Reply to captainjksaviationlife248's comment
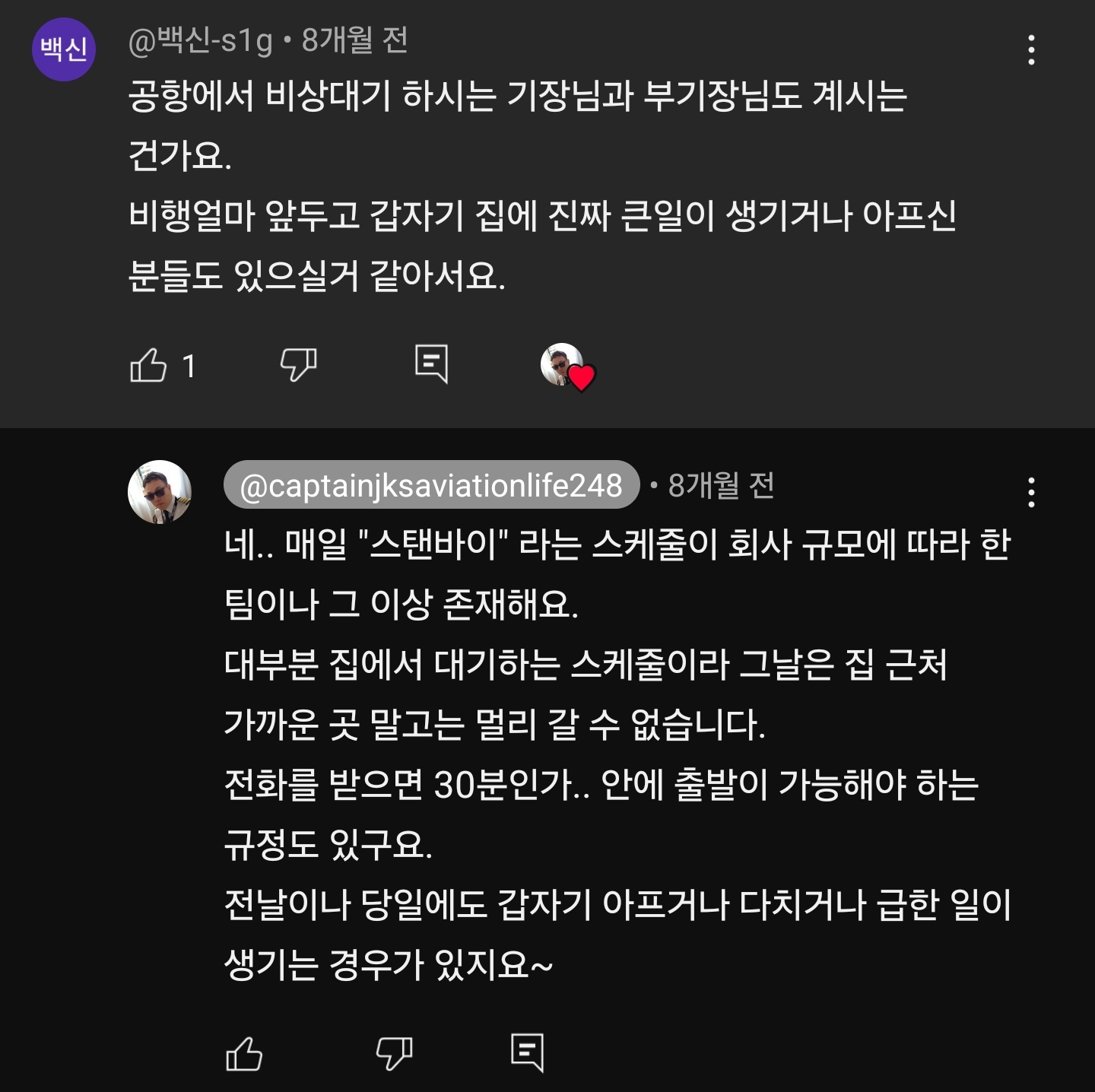 pos(527,1052)
